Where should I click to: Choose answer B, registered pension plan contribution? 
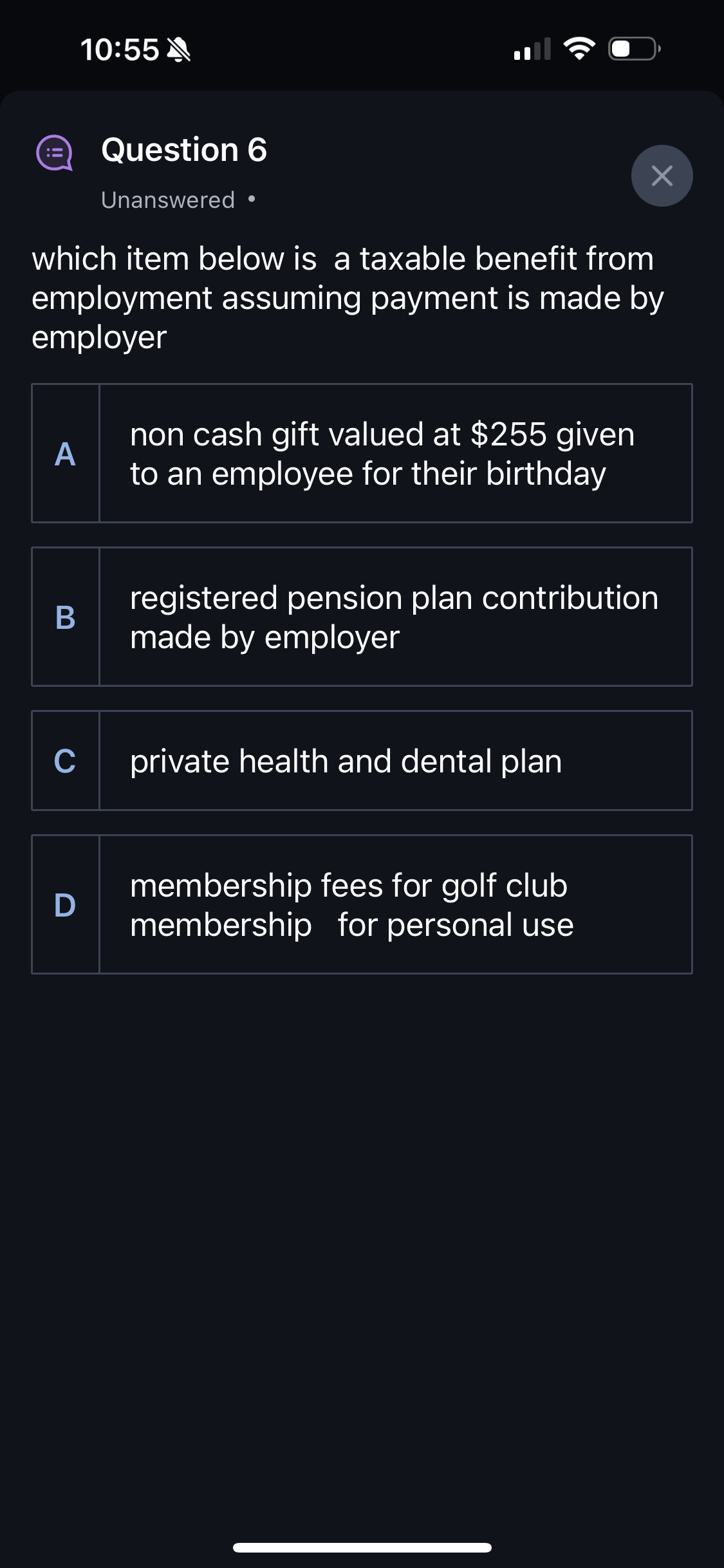pyautogui.click(x=362, y=617)
